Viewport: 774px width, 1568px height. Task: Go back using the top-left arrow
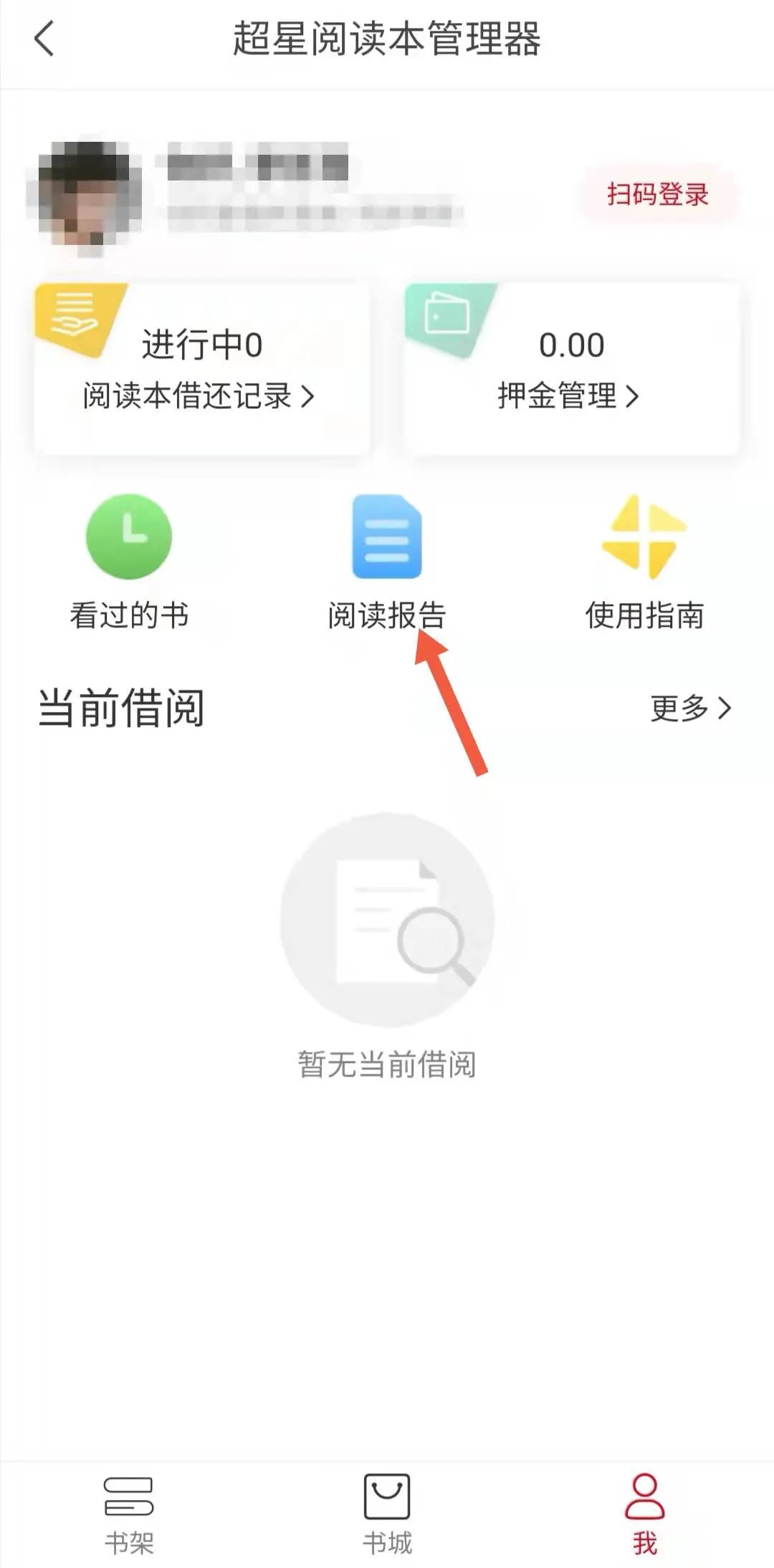[x=44, y=39]
